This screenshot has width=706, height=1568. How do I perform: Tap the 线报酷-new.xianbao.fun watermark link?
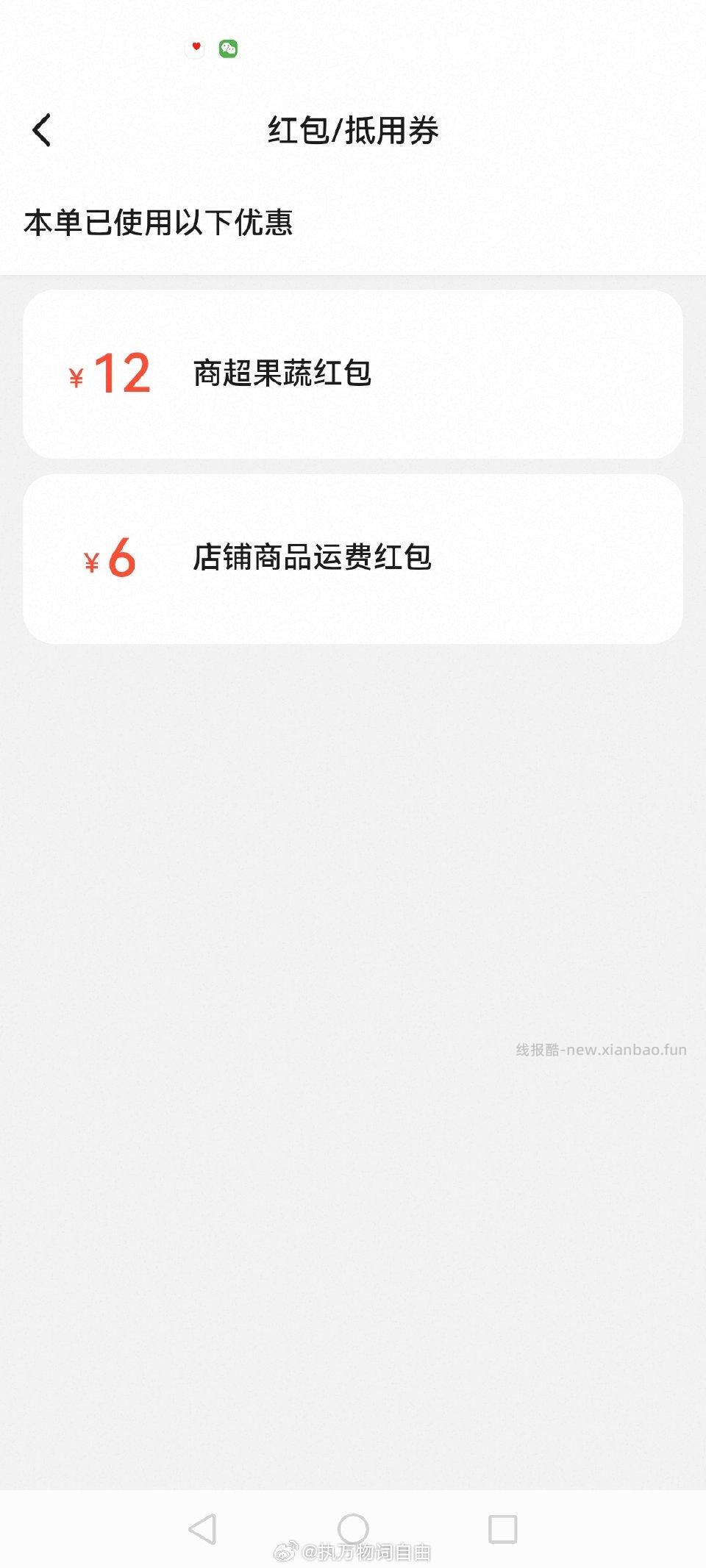pyautogui.click(x=600, y=1050)
